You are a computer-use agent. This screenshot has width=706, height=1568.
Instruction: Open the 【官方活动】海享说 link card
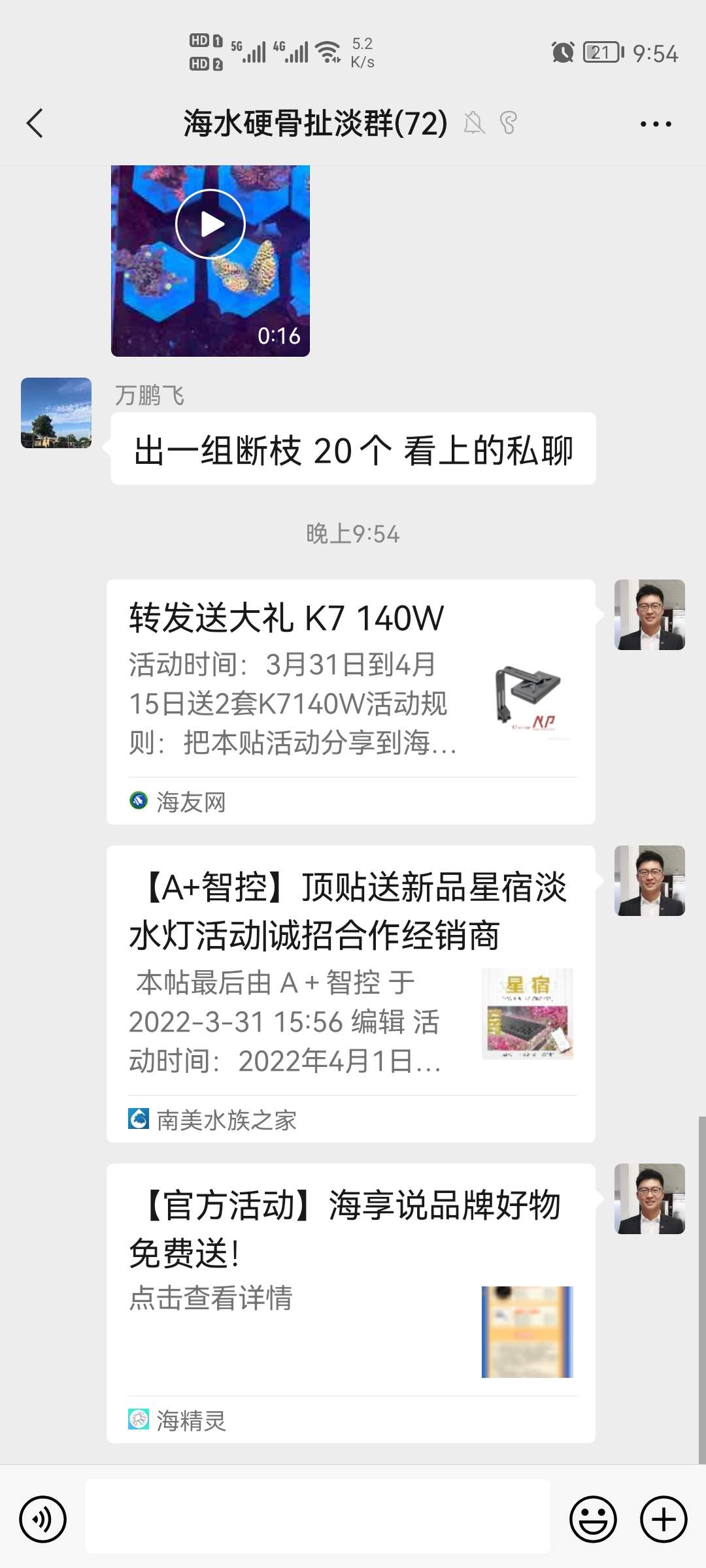coord(350,1303)
